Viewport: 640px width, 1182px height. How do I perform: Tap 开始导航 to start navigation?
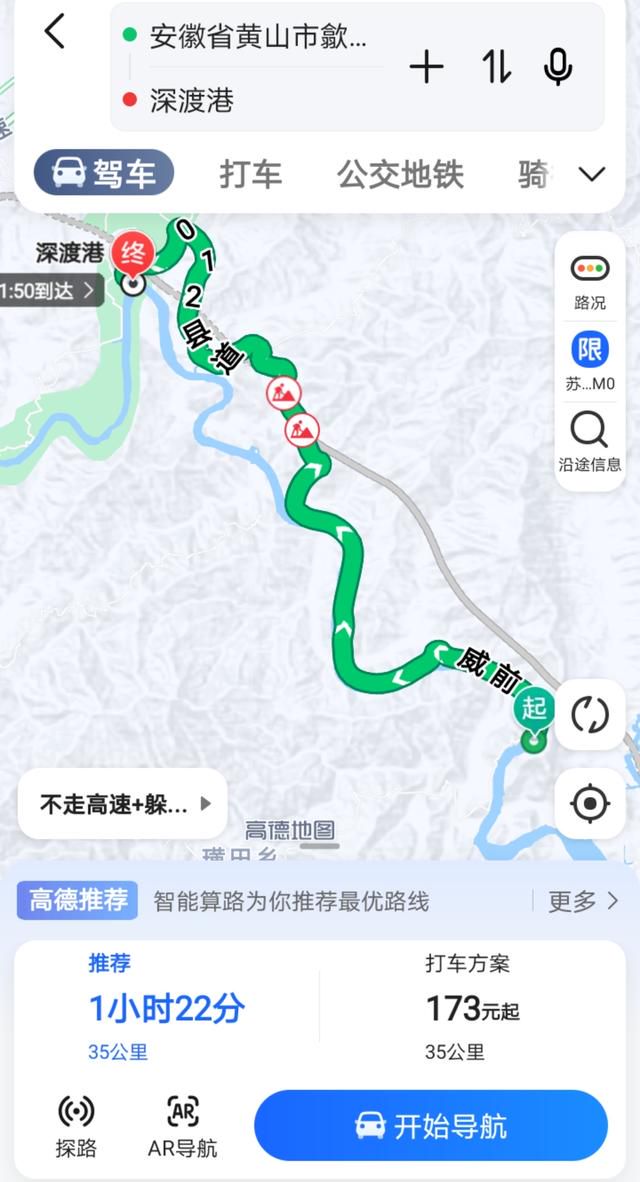(430, 1126)
